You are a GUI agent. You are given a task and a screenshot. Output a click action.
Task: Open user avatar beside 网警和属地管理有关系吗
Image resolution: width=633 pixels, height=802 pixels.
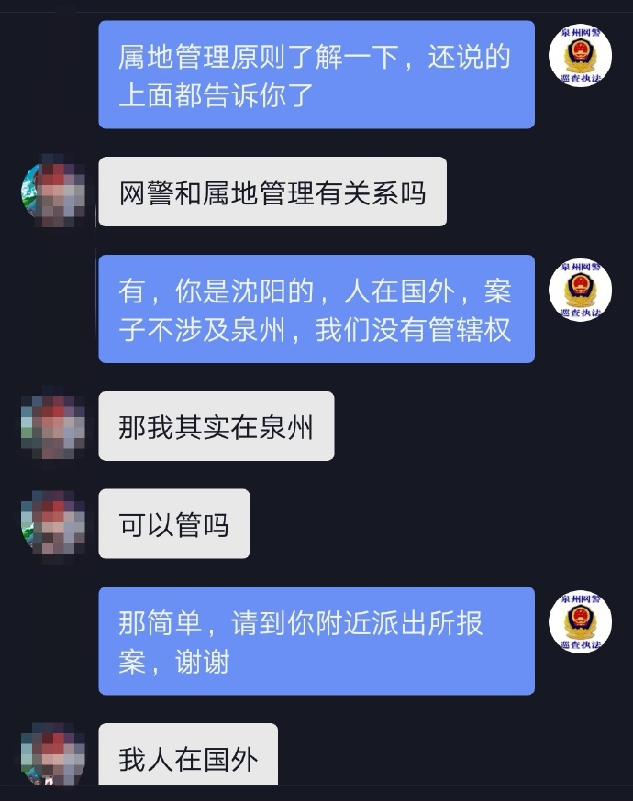coord(53,191)
